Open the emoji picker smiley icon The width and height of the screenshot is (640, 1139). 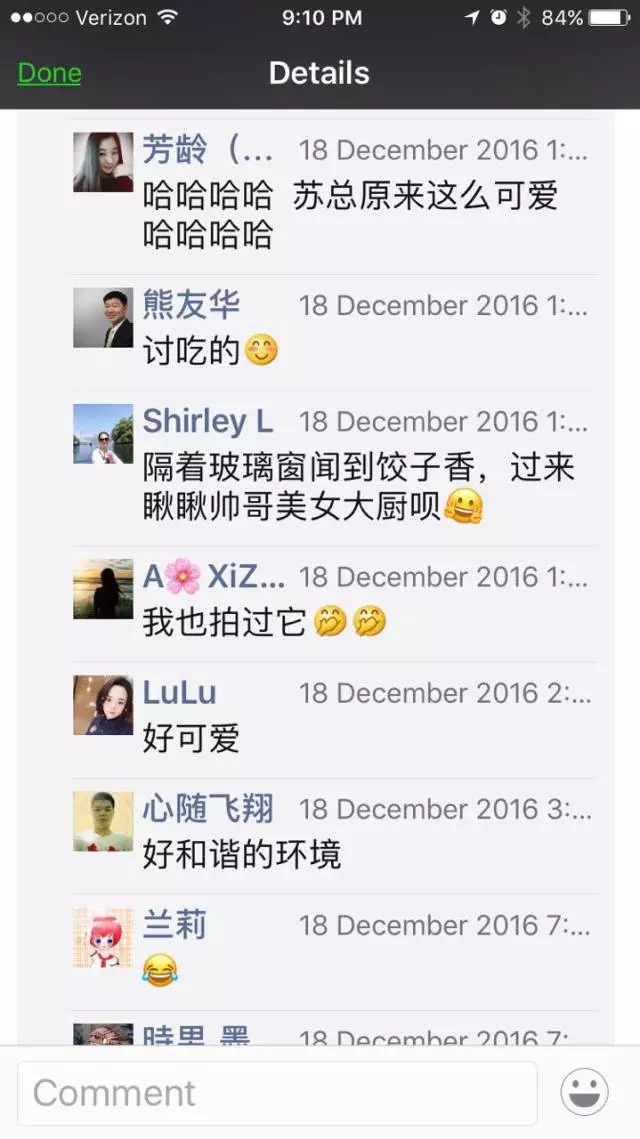coord(584,1092)
